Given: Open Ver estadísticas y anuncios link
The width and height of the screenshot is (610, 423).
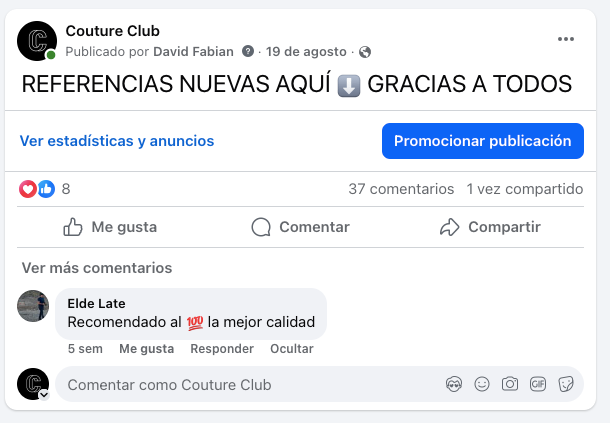Looking at the screenshot, I should click(x=116, y=141).
